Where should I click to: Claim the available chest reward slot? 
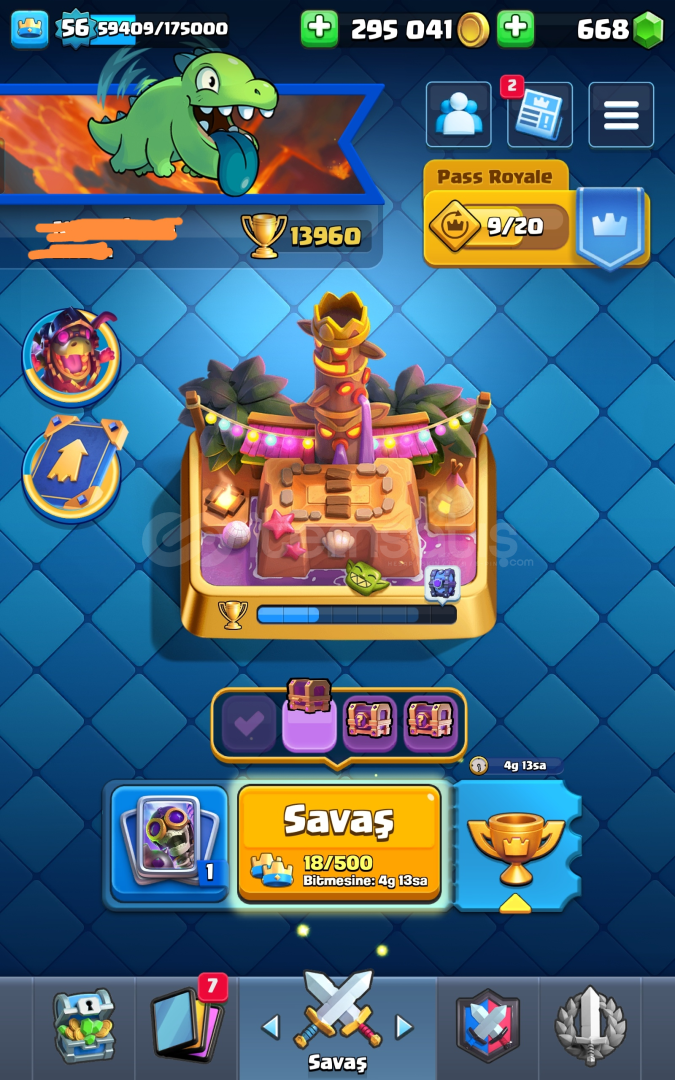click(309, 724)
